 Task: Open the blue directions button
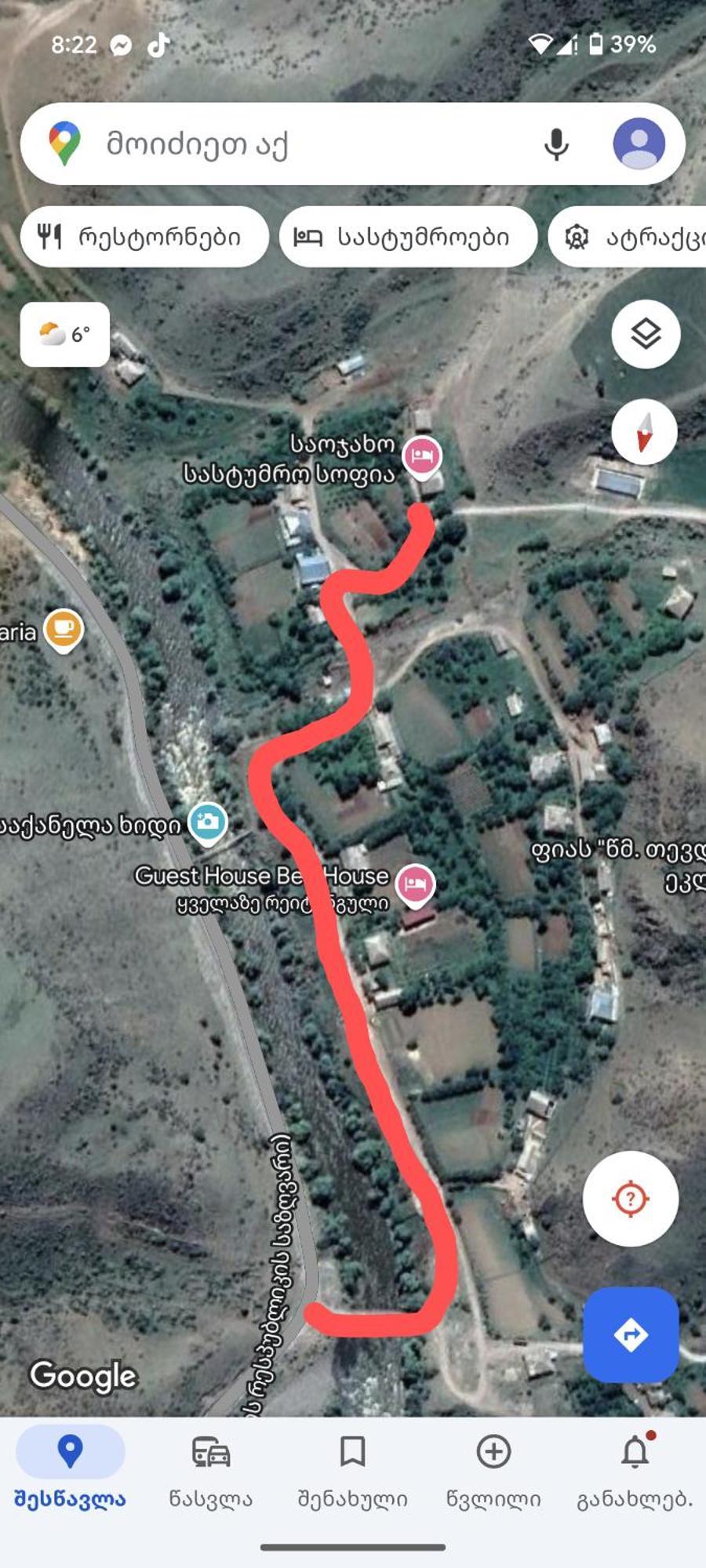[630, 1334]
